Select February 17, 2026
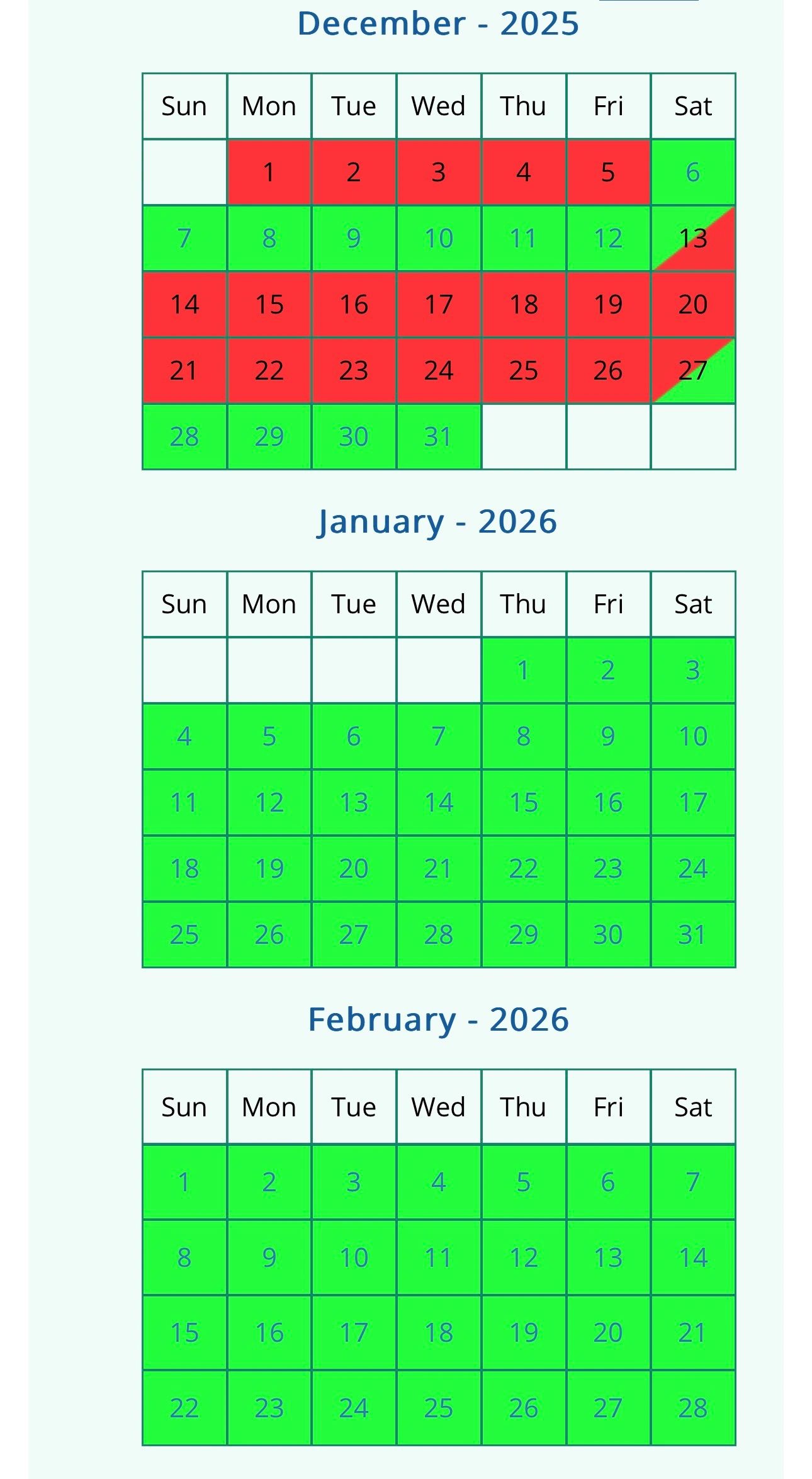Screen dimensions: 812x1479 tap(354, 1332)
